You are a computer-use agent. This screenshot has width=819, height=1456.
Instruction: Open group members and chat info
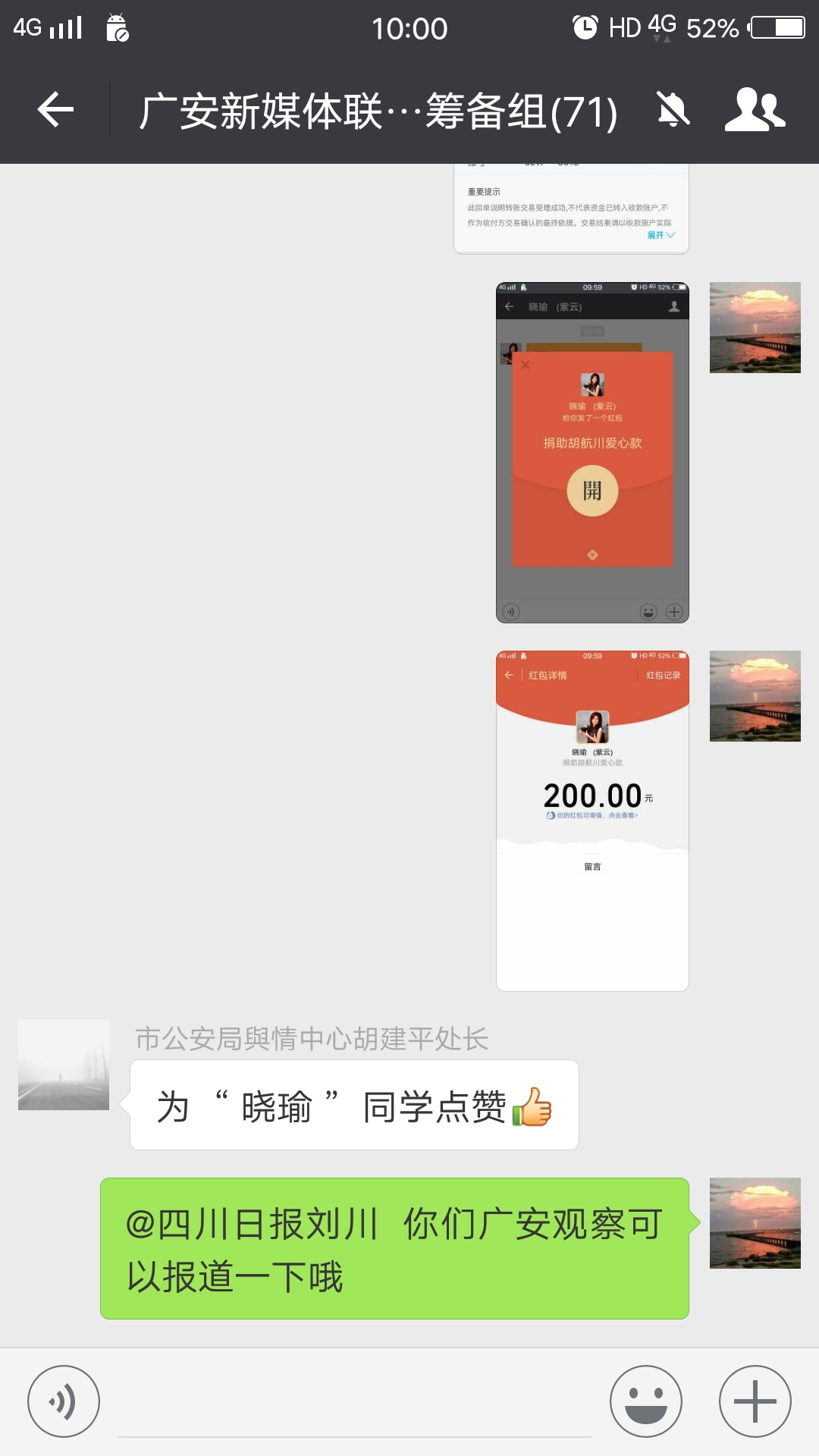755,110
